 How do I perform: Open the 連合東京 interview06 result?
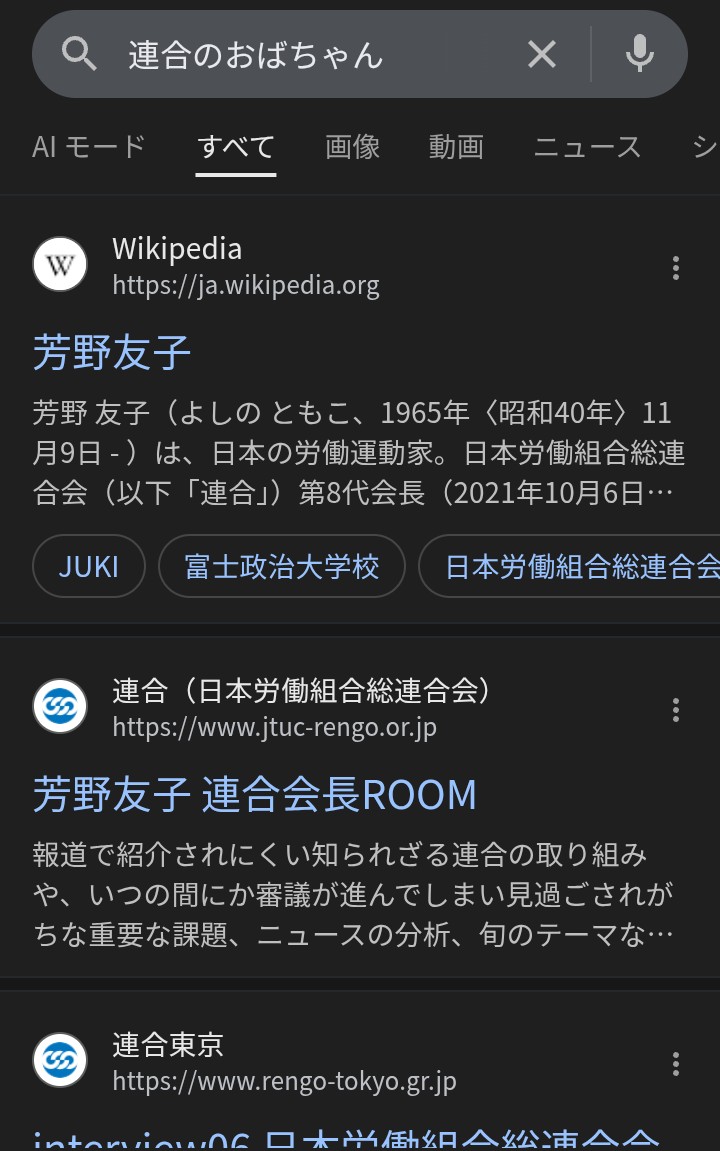click(345, 1138)
